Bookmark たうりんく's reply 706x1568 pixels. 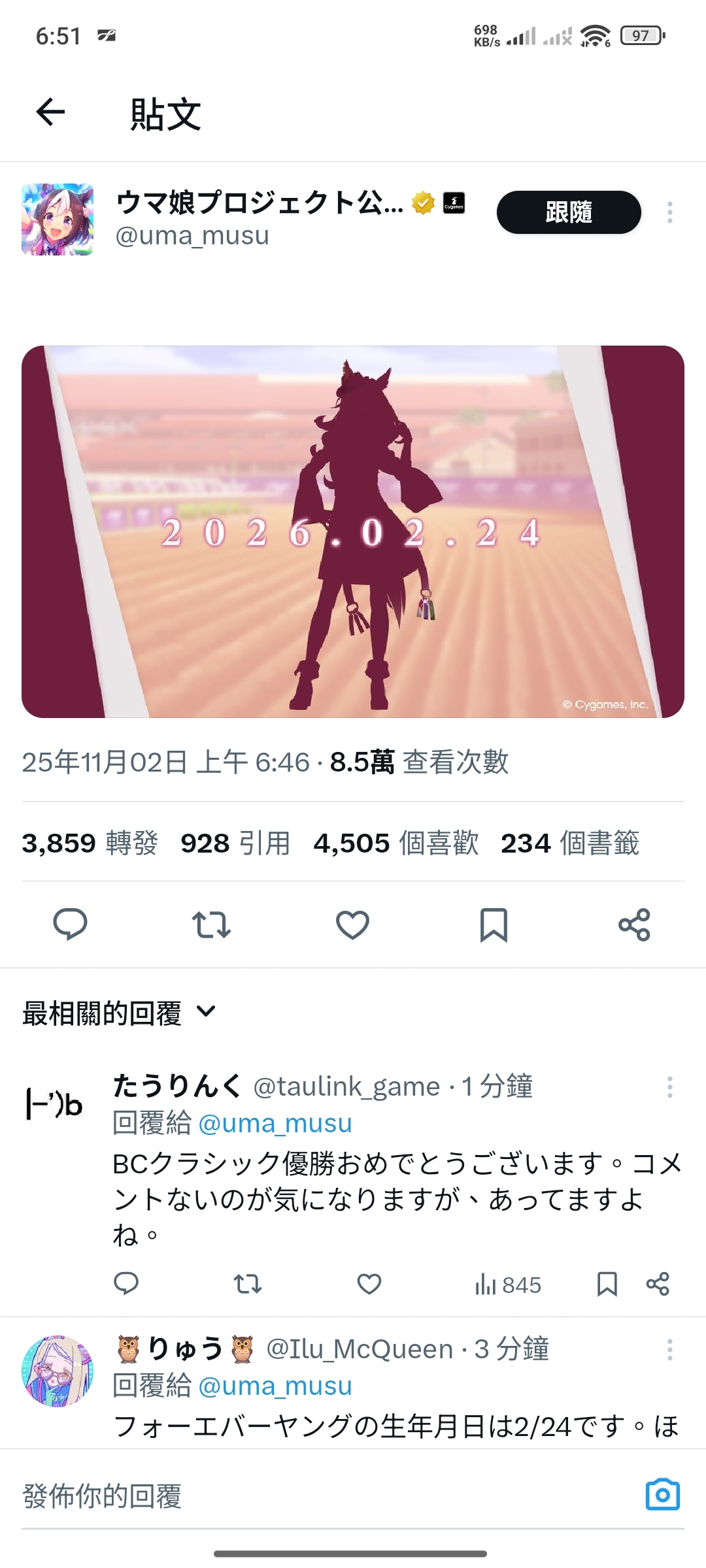607,1284
